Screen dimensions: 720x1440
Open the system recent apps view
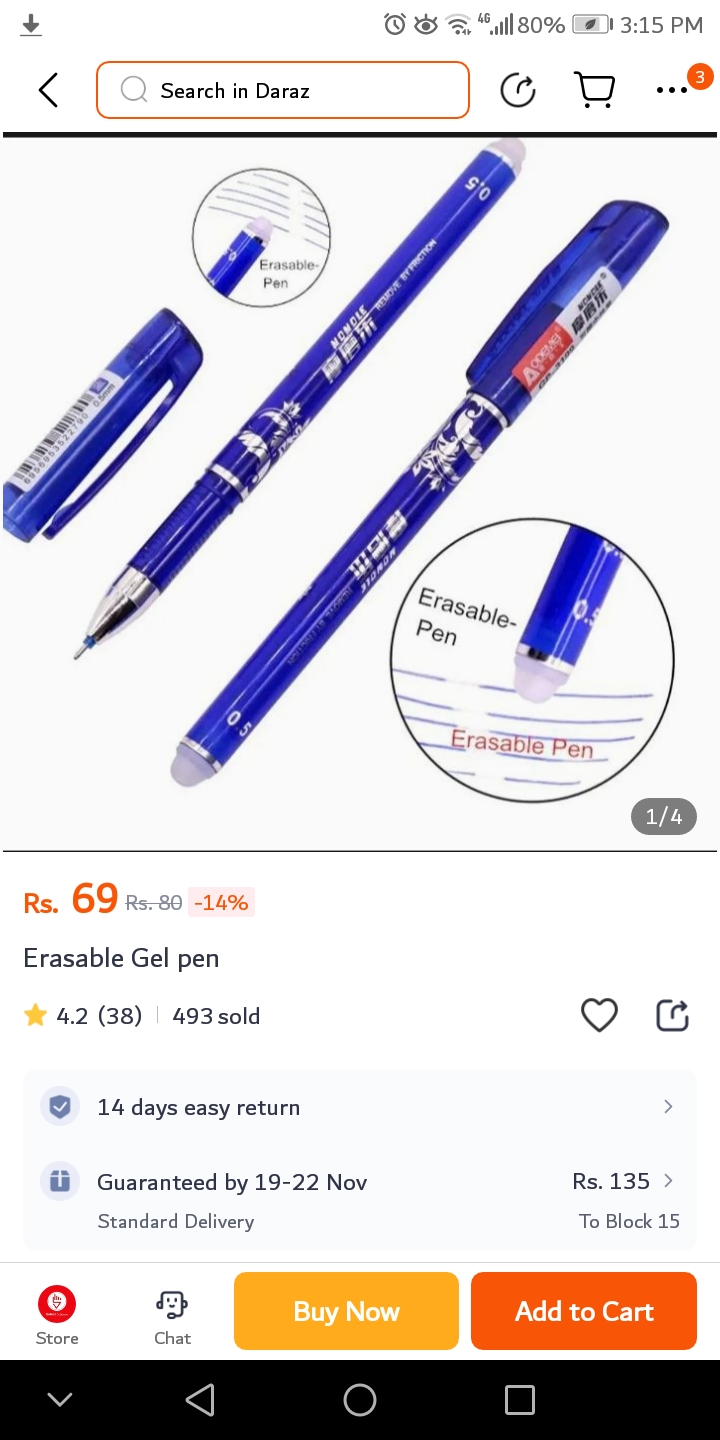(520, 1400)
